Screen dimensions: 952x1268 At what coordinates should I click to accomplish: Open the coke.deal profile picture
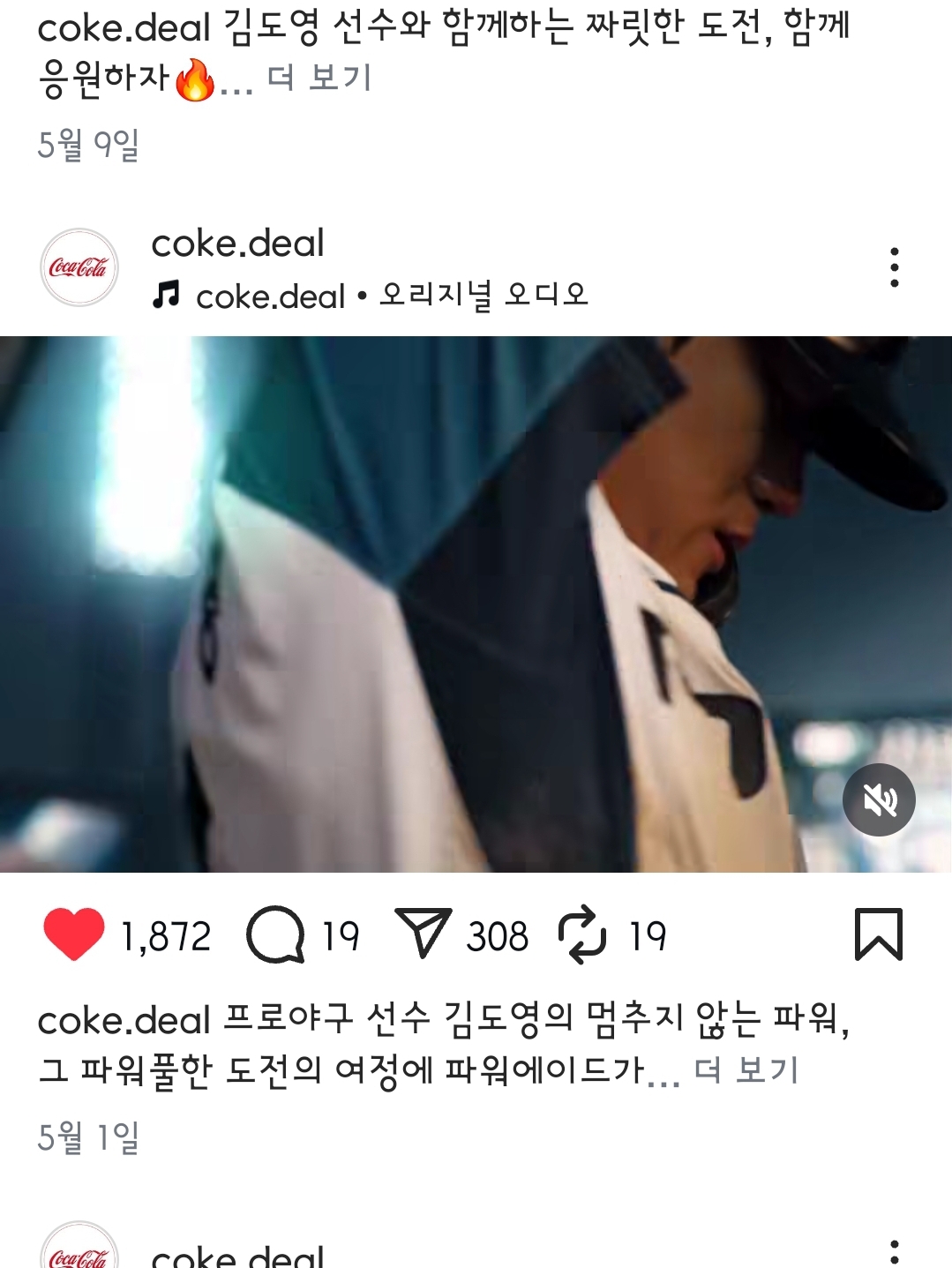click(x=79, y=267)
